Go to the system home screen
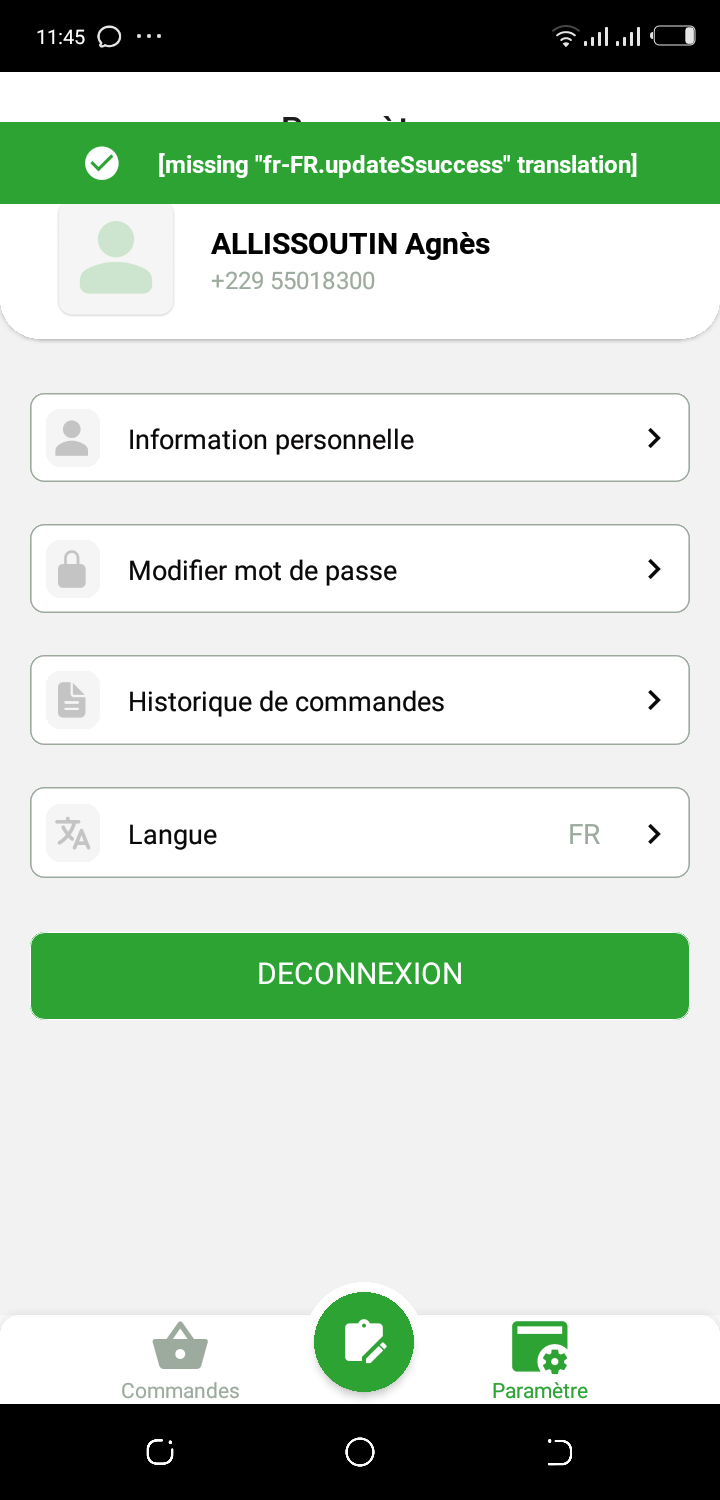The width and height of the screenshot is (720, 1500). pyautogui.click(x=360, y=1452)
